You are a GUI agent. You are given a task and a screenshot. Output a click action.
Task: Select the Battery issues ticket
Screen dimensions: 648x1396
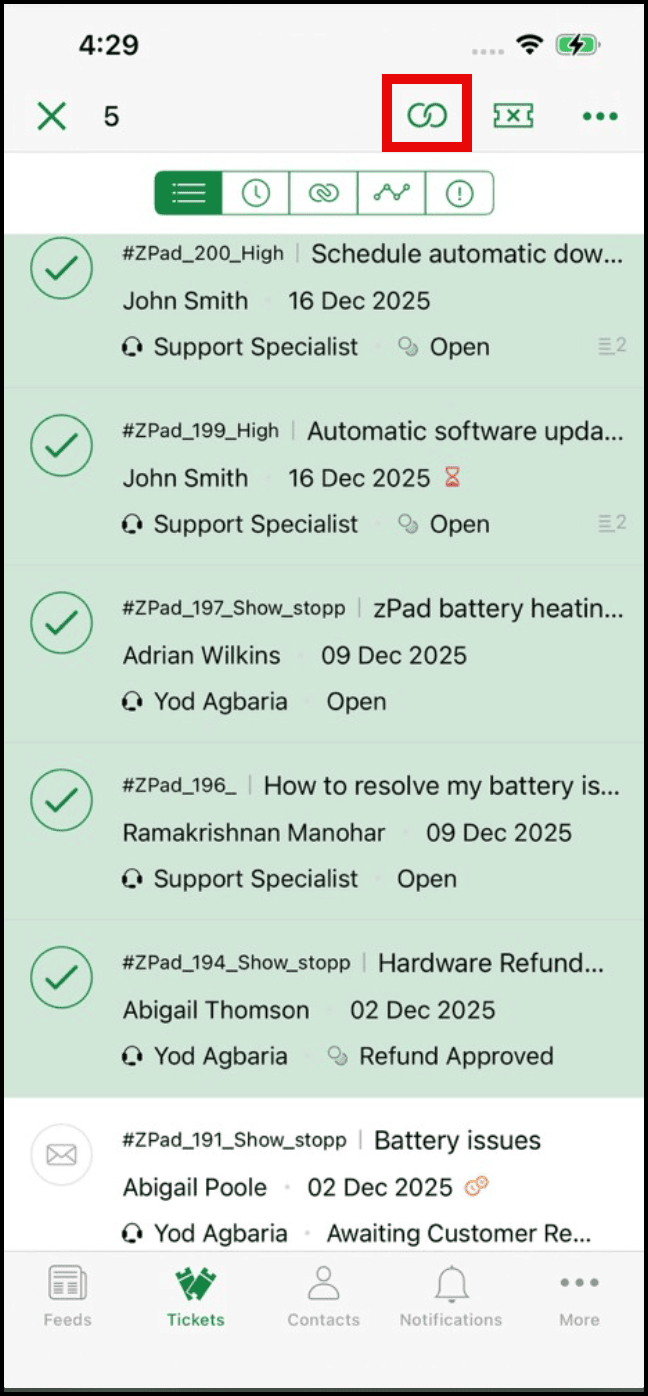click(62, 1155)
